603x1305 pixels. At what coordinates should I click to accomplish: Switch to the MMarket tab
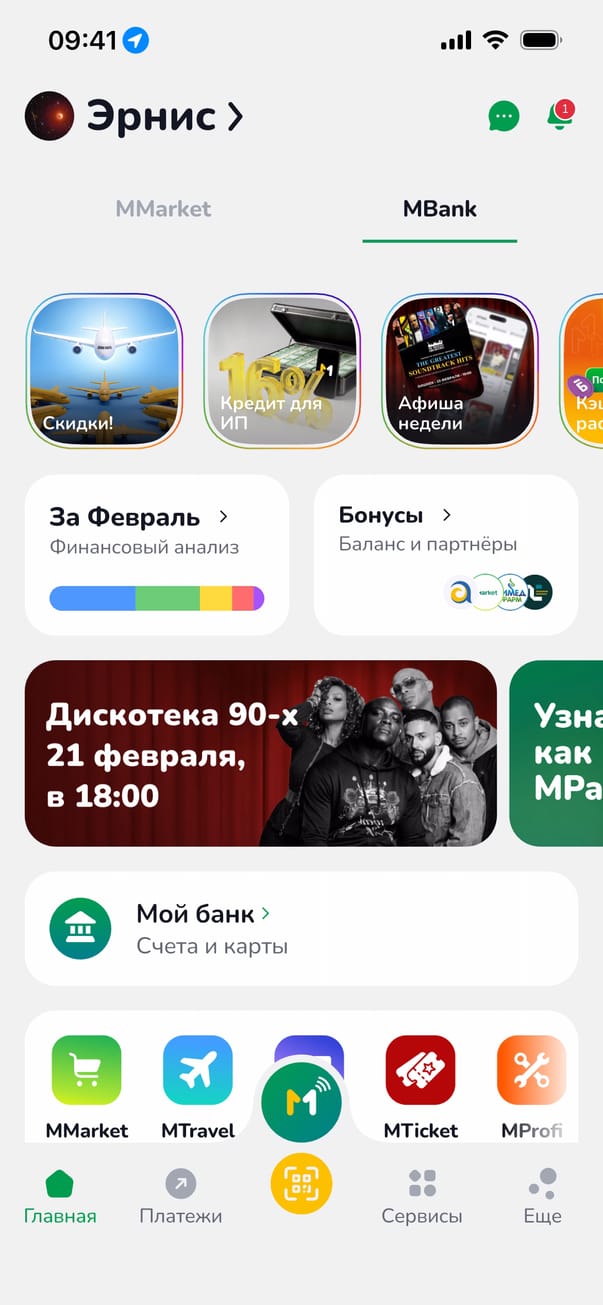click(163, 209)
